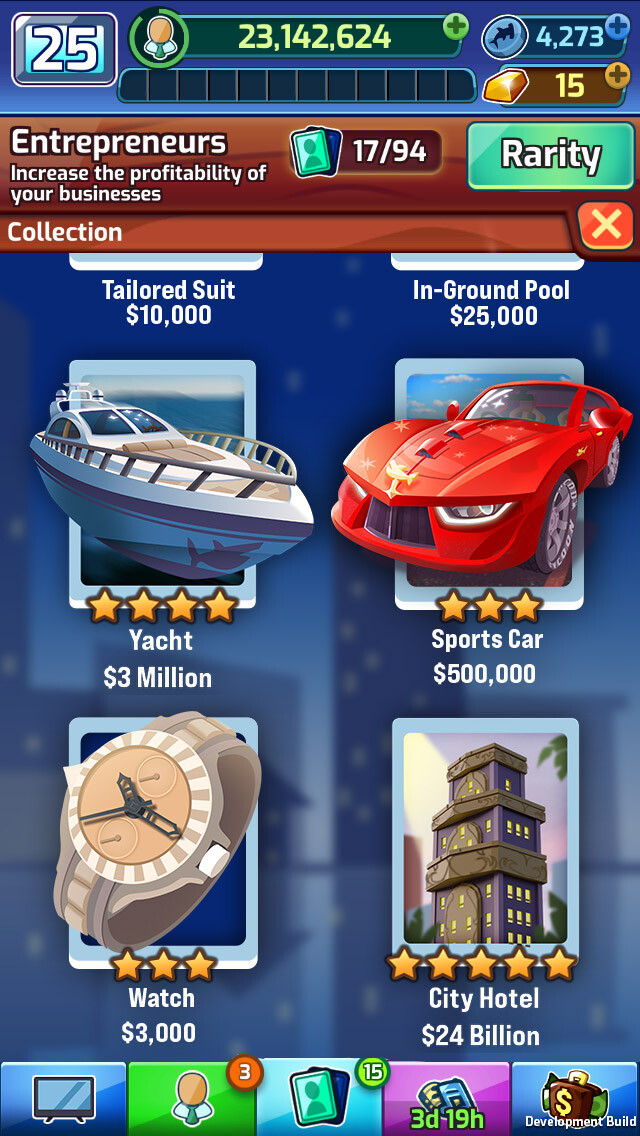Screen dimensions: 640x1136
Task: Open the 3d 19h event tab
Action: click(446, 1099)
